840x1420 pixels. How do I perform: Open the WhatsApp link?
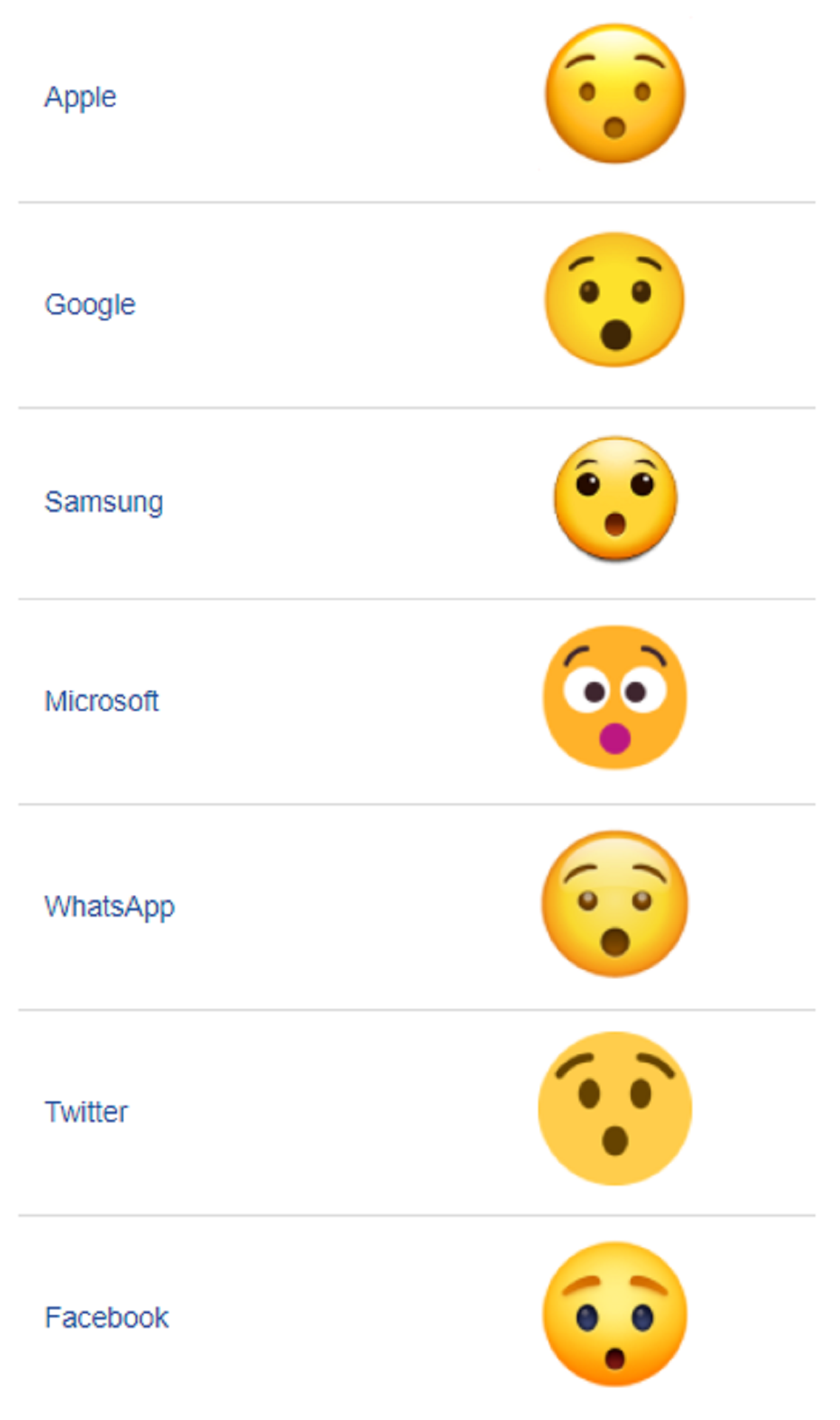tap(109, 907)
